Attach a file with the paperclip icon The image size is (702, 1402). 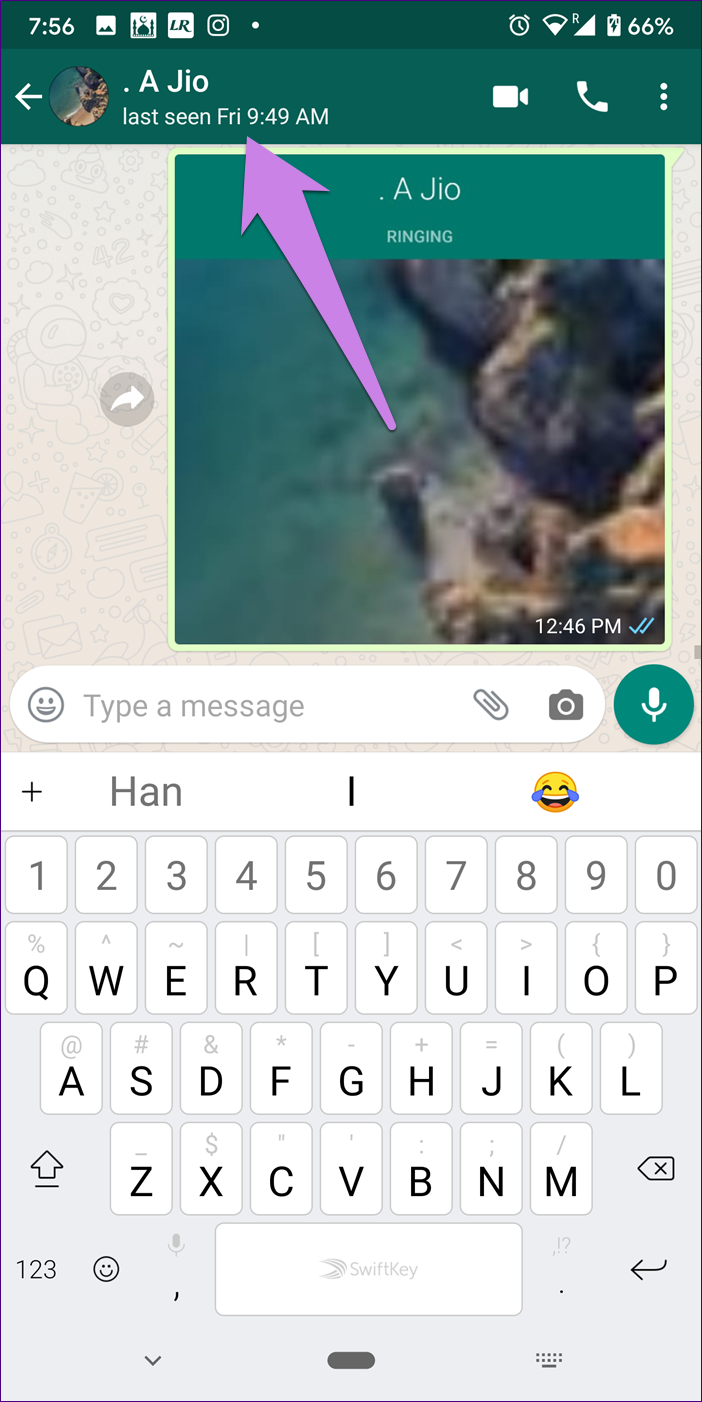coord(491,705)
